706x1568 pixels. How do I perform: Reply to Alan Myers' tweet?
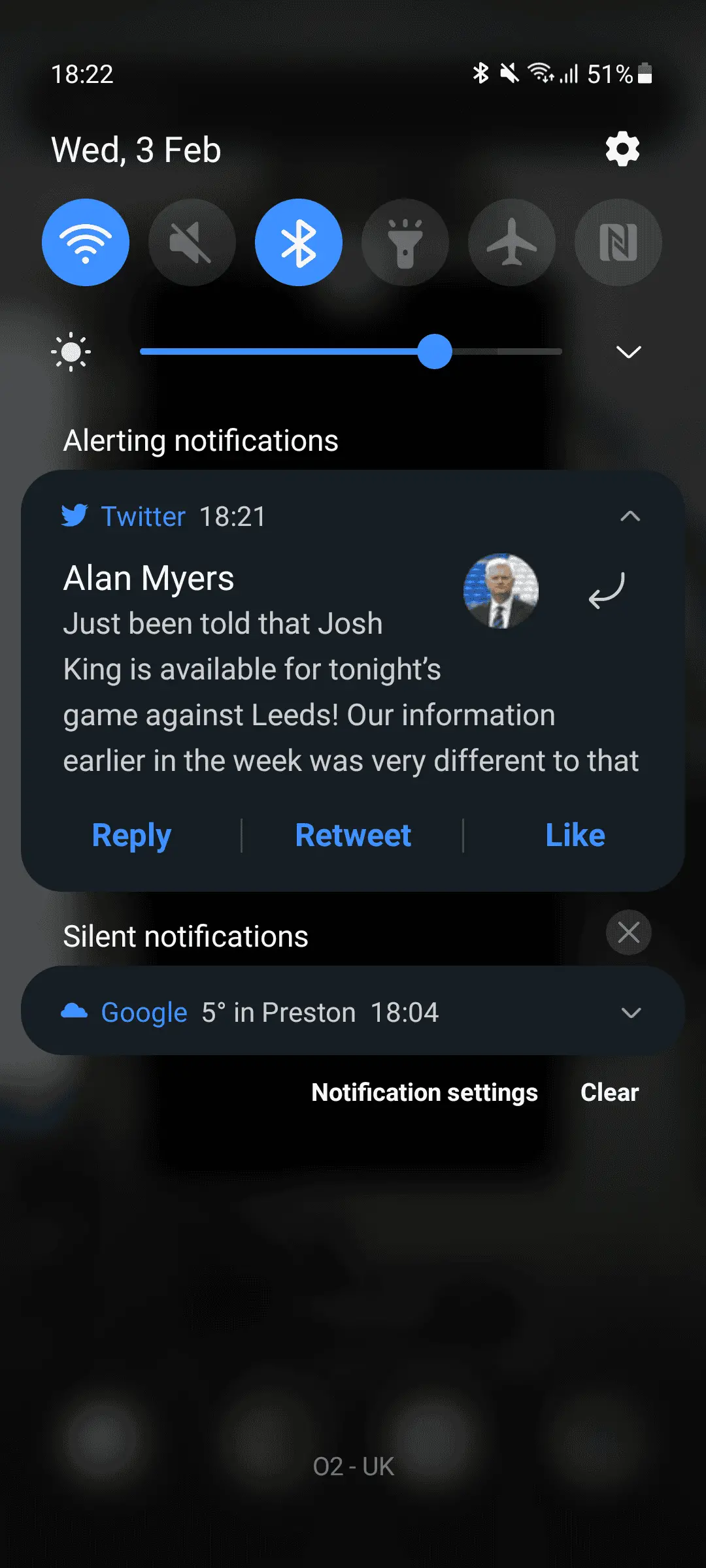131,835
